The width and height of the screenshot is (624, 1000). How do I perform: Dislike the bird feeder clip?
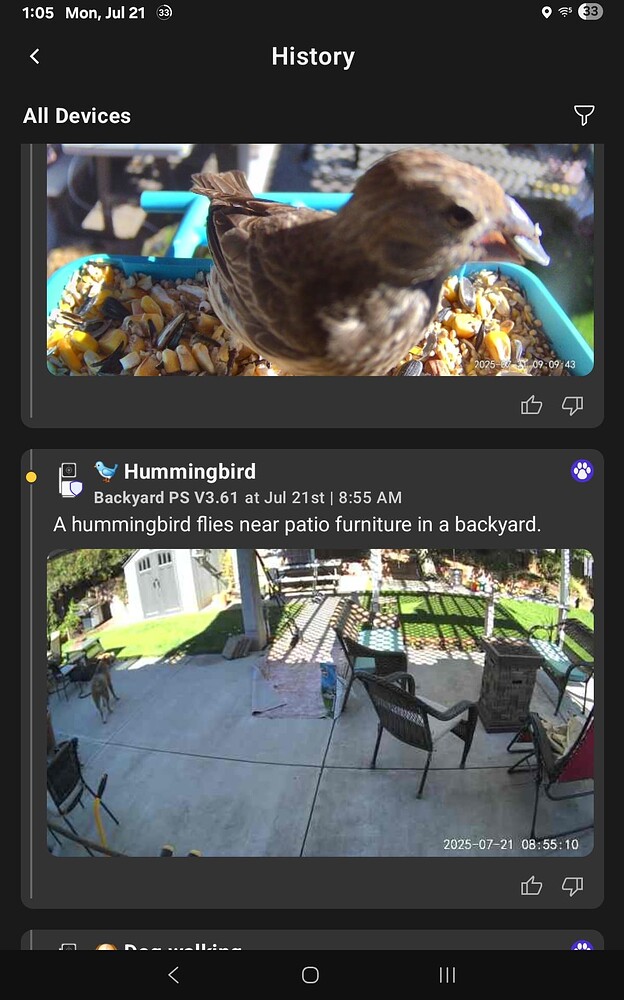pyautogui.click(x=572, y=405)
